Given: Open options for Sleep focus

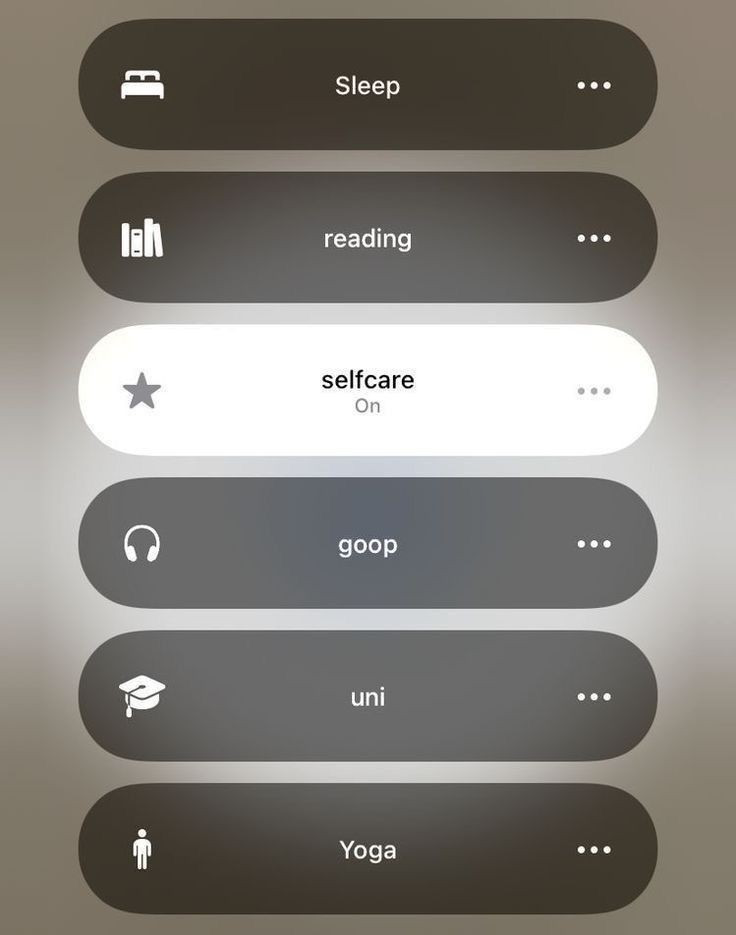Looking at the screenshot, I should click(594, 86).
